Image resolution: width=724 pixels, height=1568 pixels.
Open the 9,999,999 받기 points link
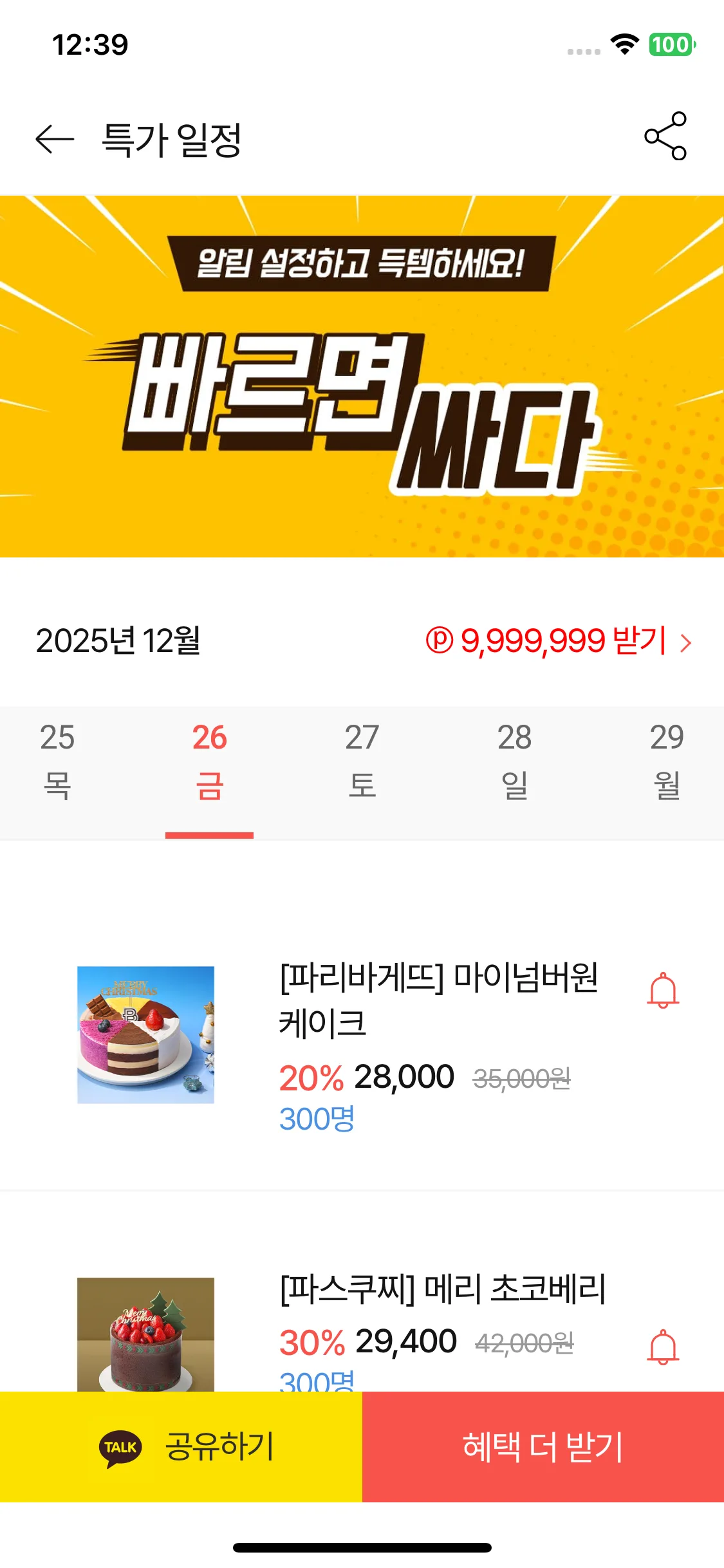559,641
